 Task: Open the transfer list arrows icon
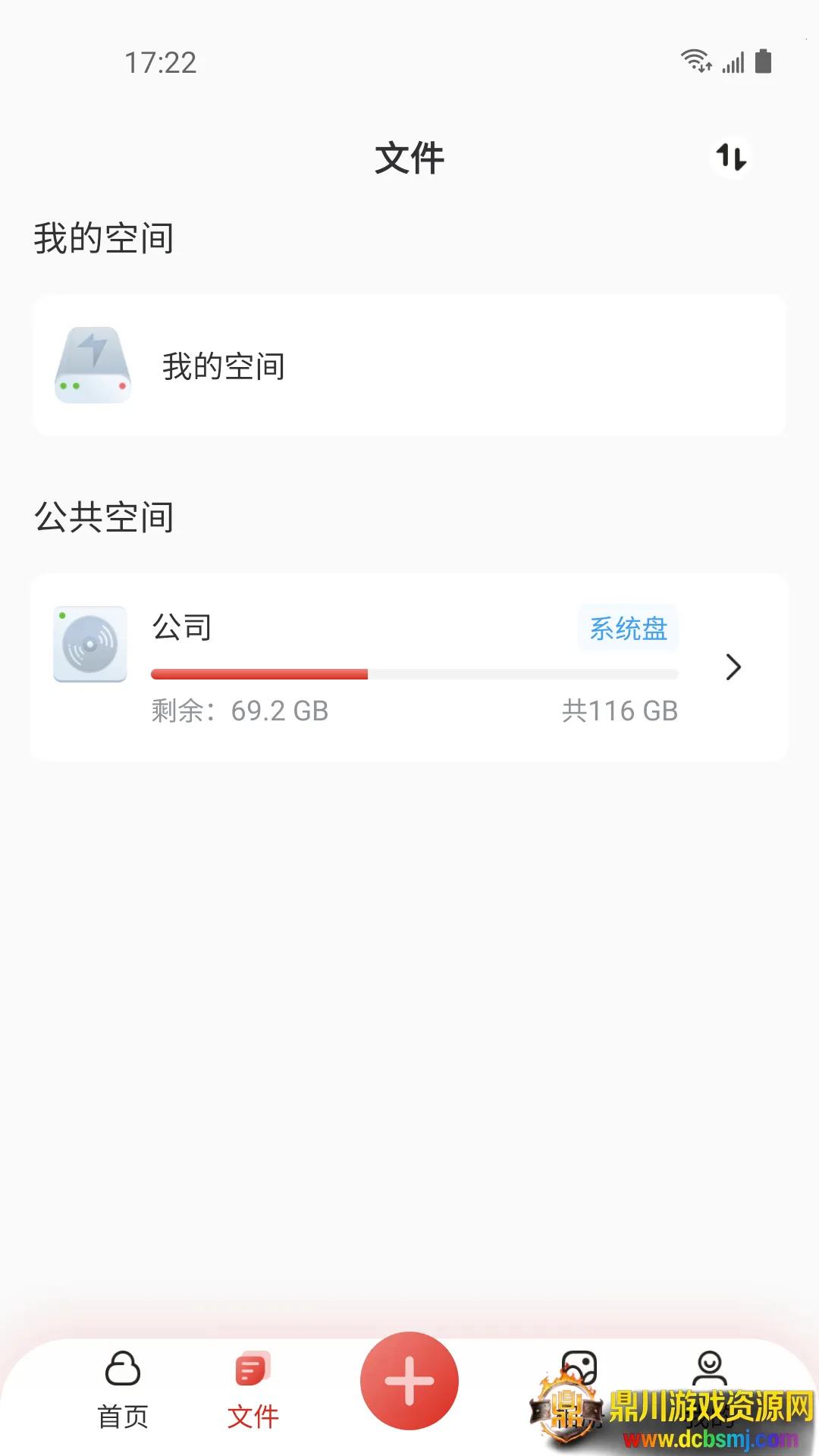pyautogui.click(x=731, y=158)
